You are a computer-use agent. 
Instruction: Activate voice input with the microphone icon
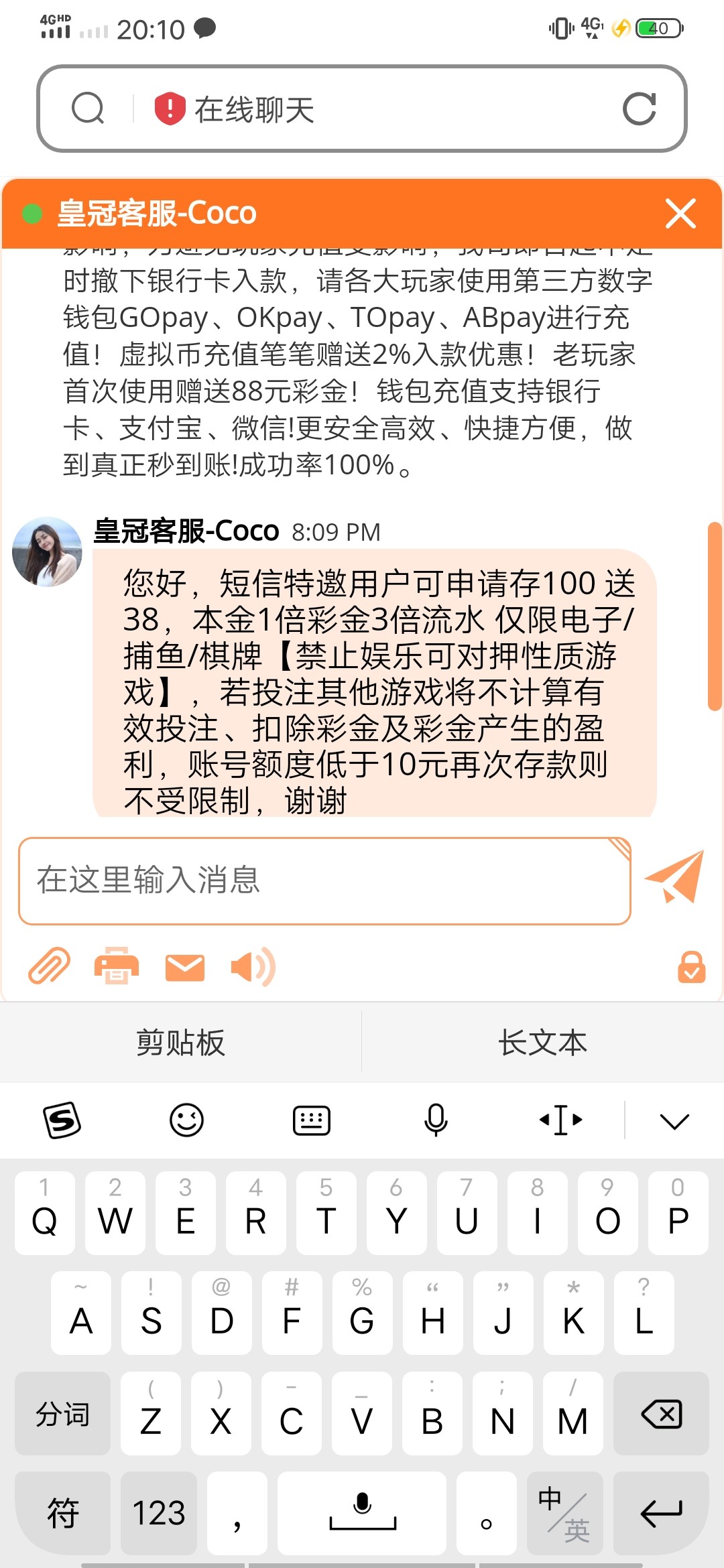click(434, 1119)
